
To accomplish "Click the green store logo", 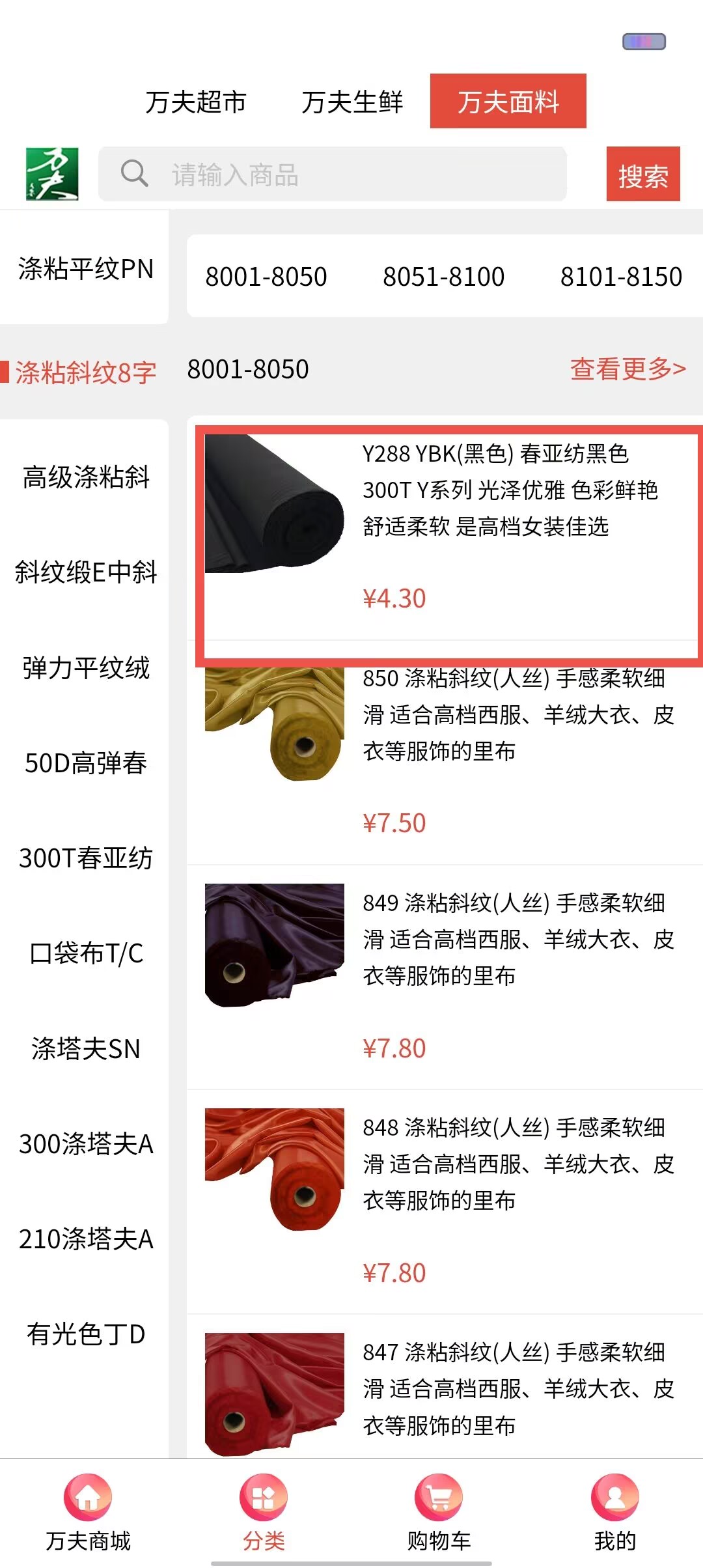I will pyautogui.click(x=49, y=173).
